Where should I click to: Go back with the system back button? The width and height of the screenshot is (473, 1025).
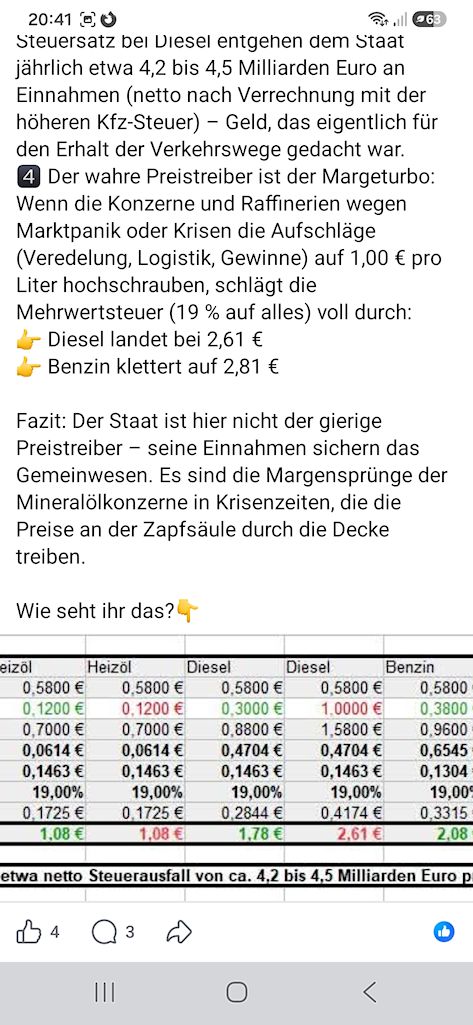click(x=370, y=992)
